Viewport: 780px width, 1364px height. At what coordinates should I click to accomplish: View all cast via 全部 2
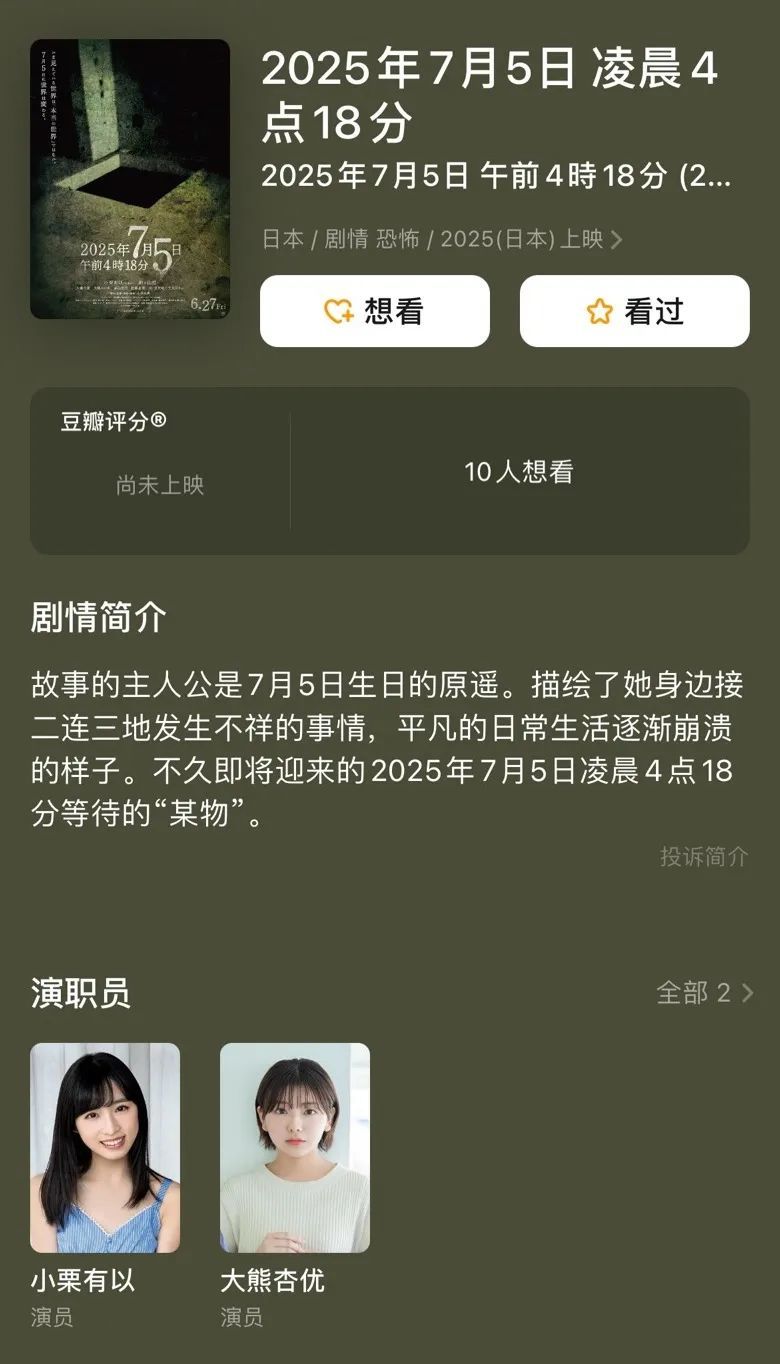coord(704,992)
